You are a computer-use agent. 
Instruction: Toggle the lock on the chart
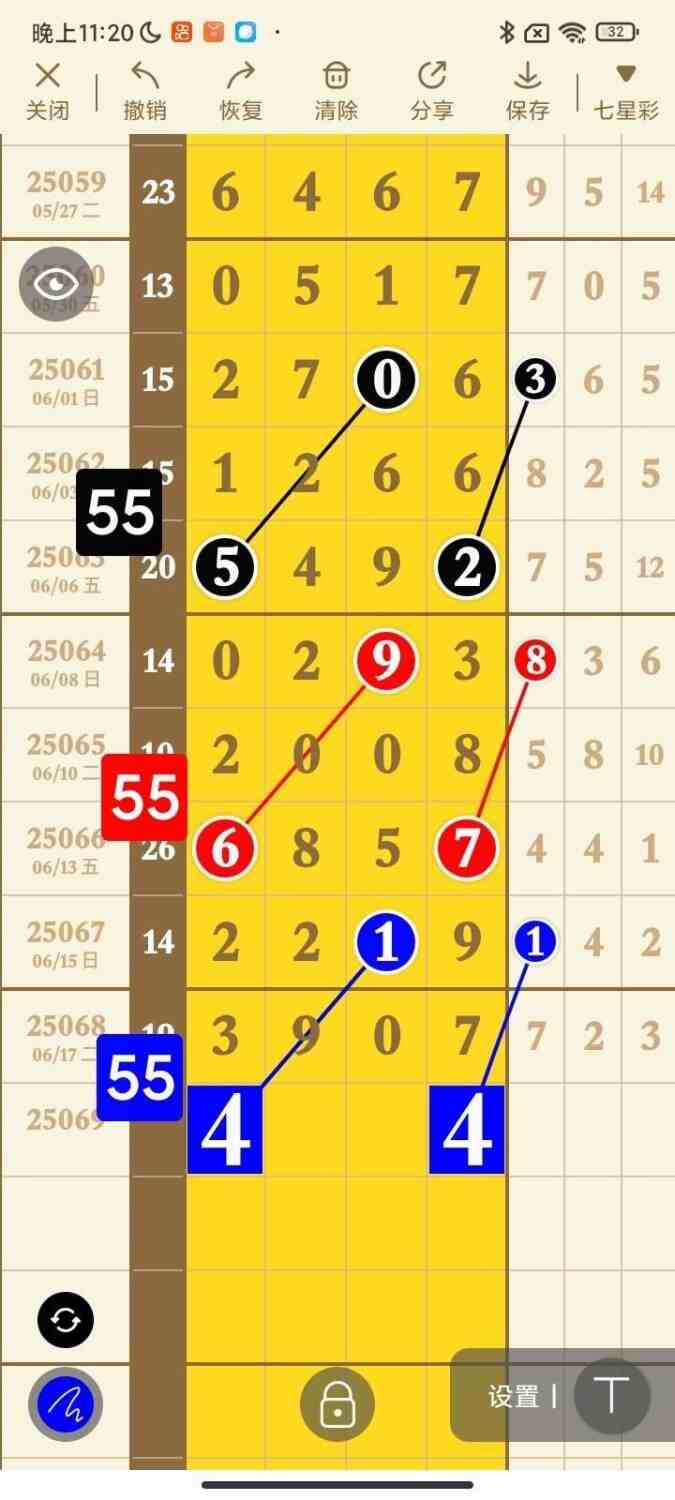[337, 1405]
